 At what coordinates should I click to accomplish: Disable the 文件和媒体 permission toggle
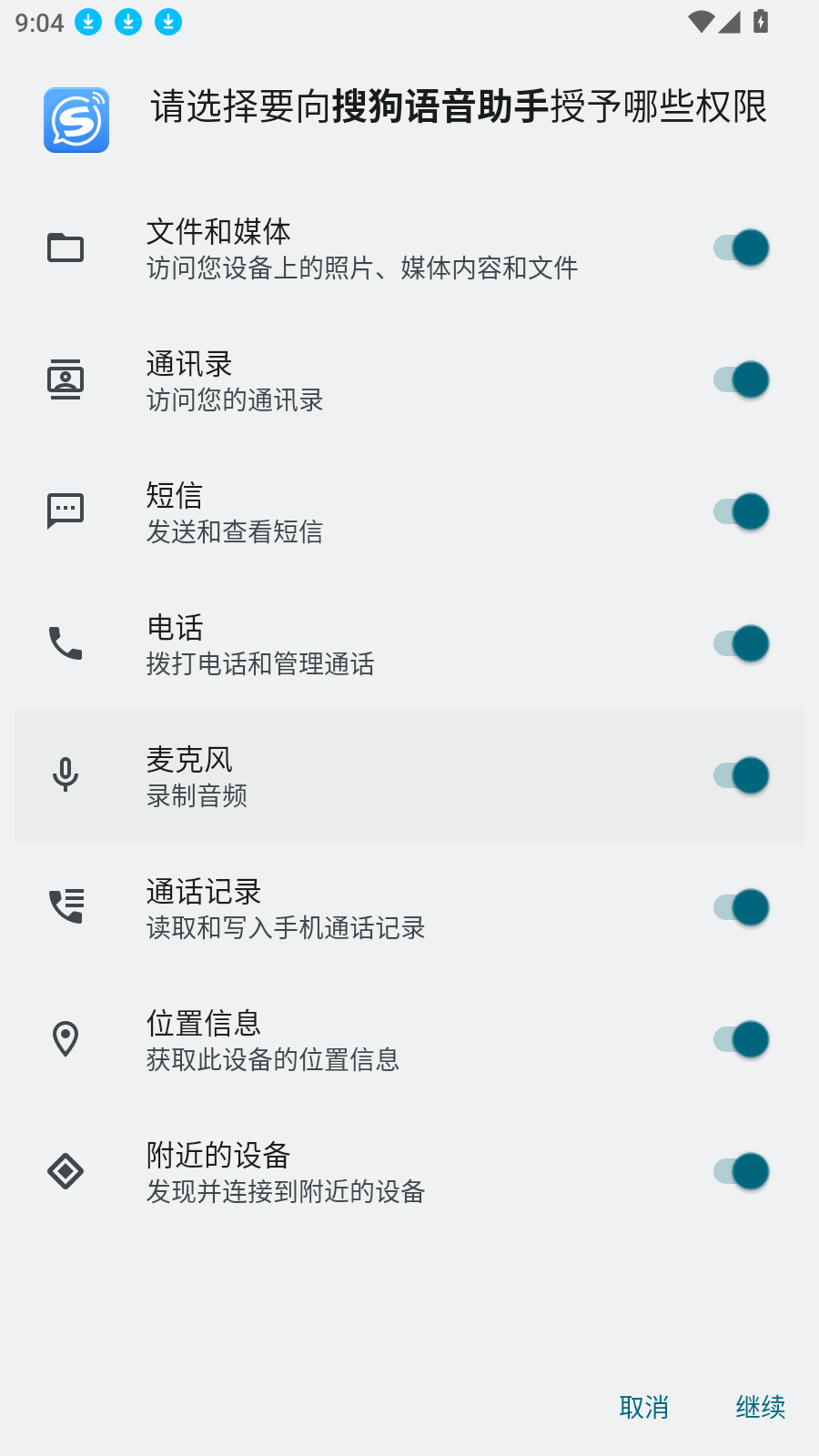[739, 247]
